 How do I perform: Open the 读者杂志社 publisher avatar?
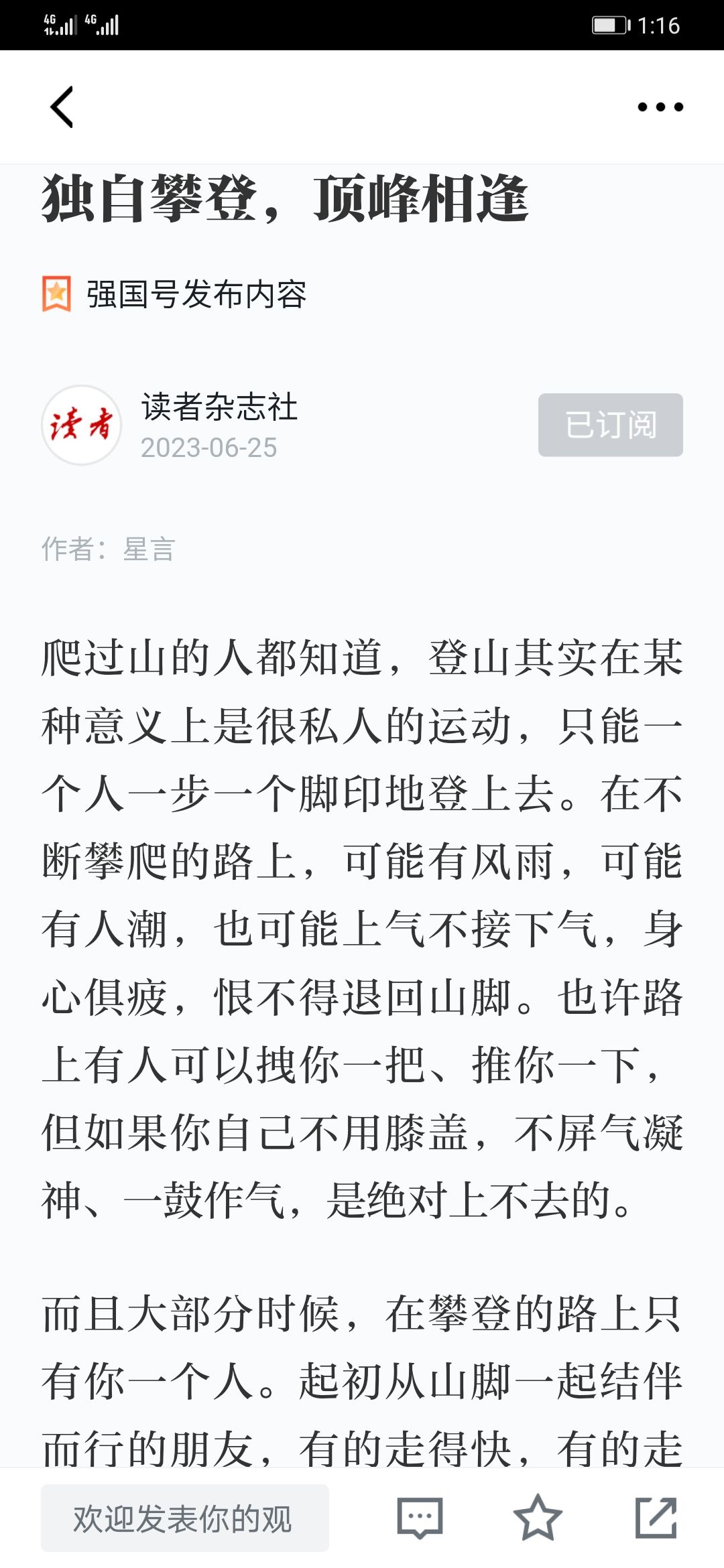(82, 425)
